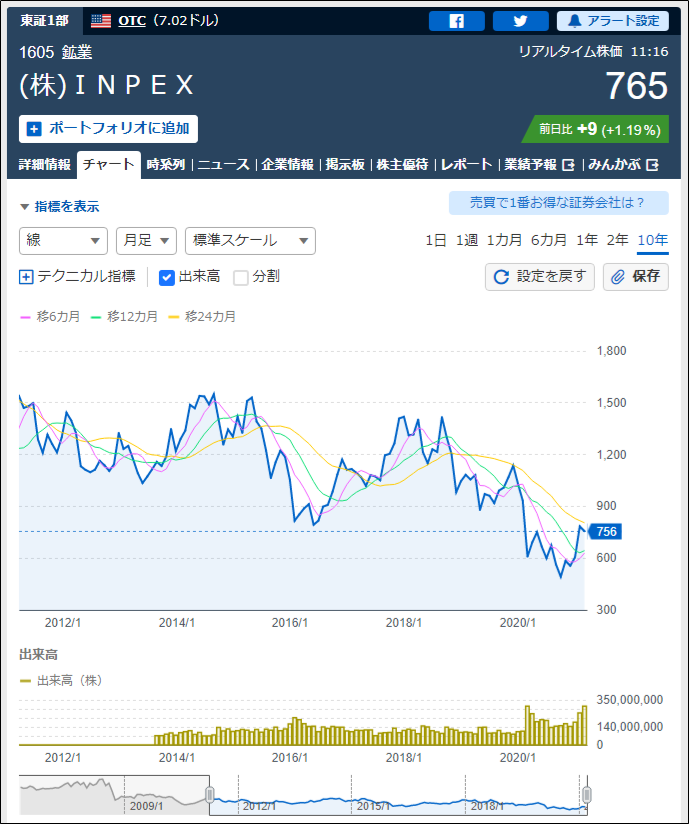689x824 pixels.
Task: Switch to the 時系列 tab
Action: (165, 165)
